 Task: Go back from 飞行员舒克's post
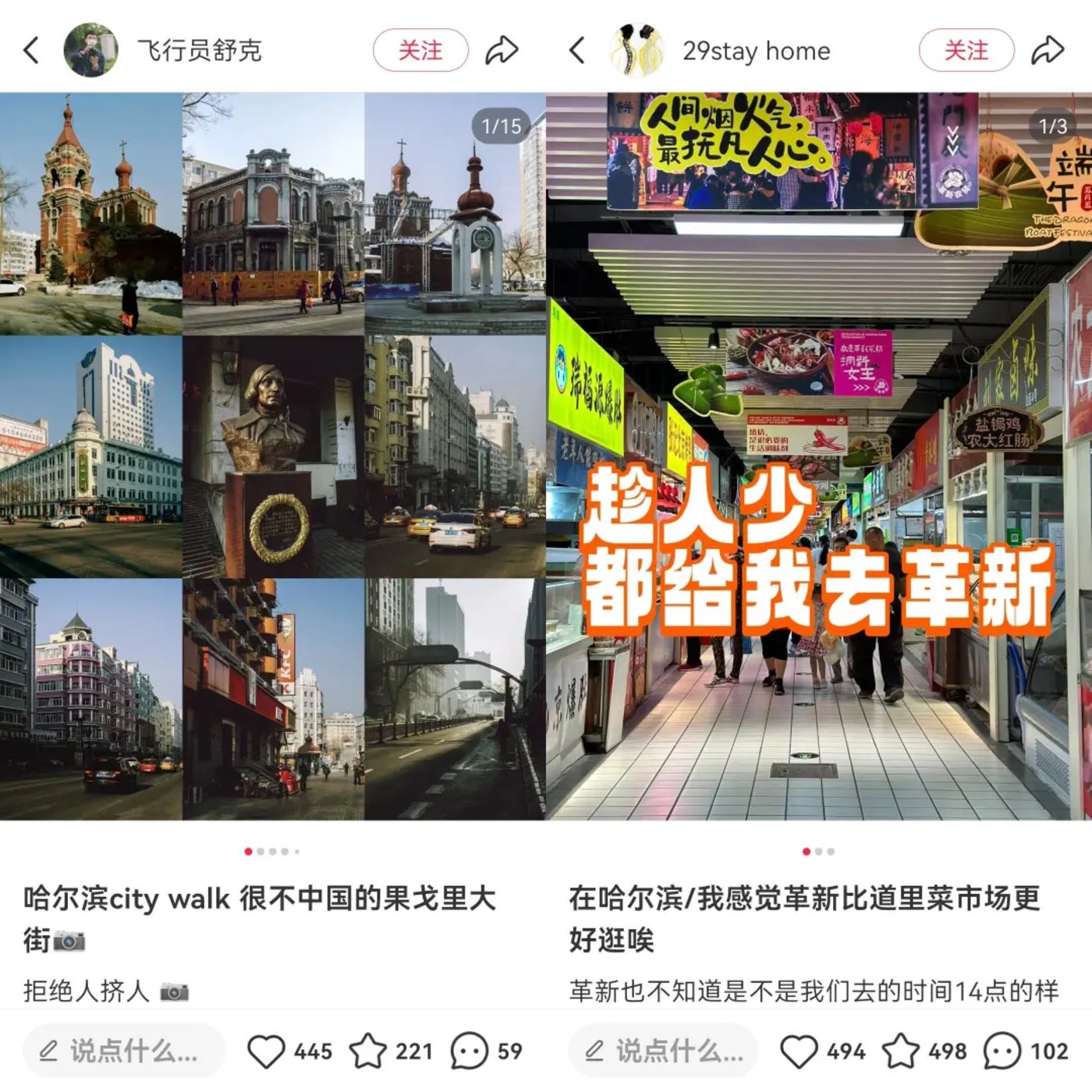click(31, 51)
